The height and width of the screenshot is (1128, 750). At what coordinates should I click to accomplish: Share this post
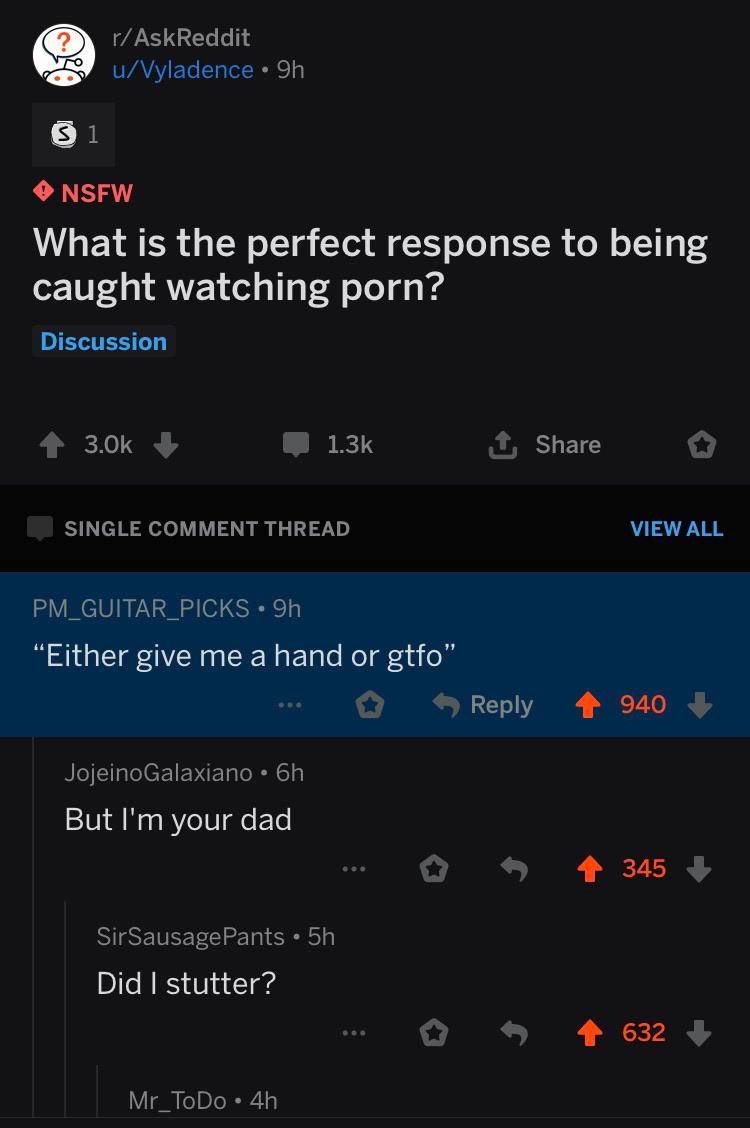click(545, 445)
